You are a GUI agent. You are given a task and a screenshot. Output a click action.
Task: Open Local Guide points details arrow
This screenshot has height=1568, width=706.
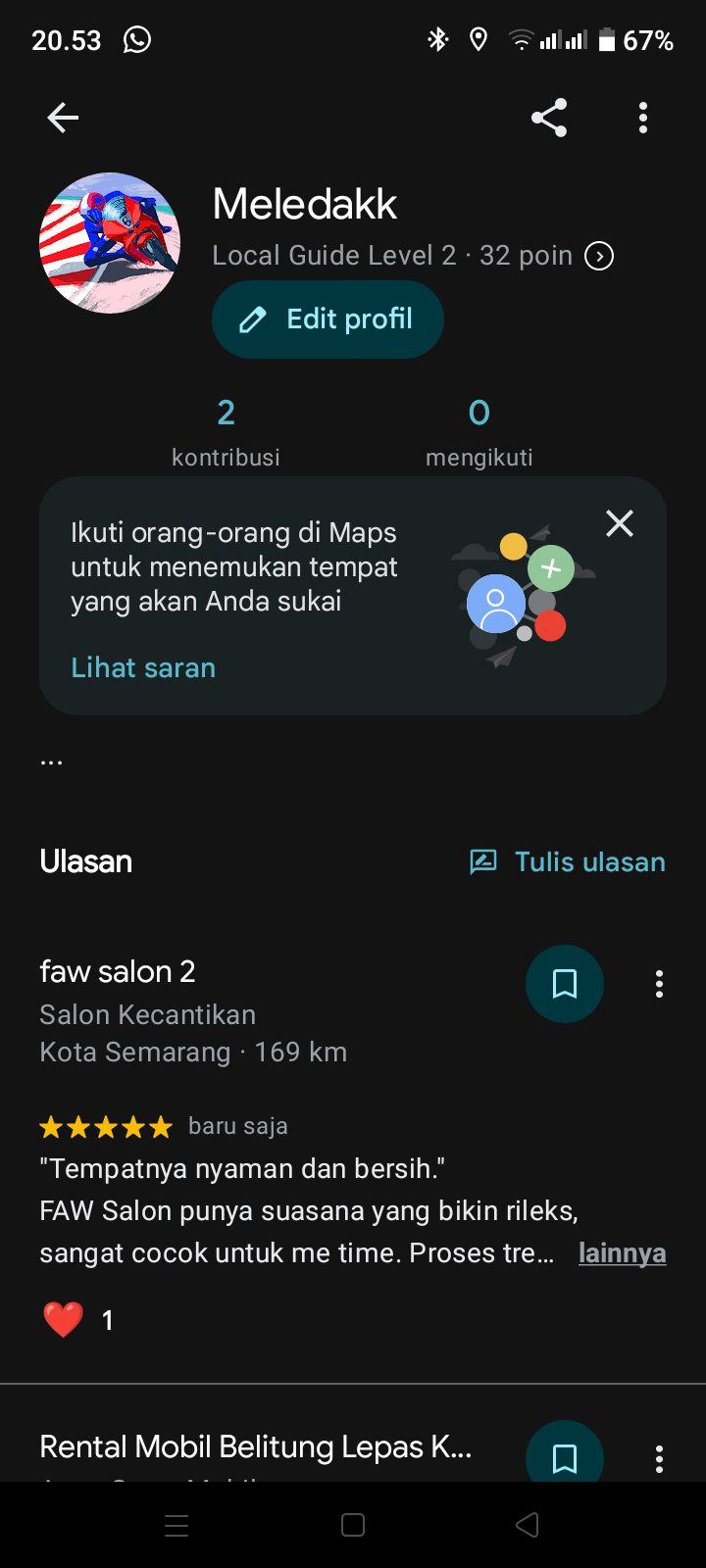(x=599, y=256)
